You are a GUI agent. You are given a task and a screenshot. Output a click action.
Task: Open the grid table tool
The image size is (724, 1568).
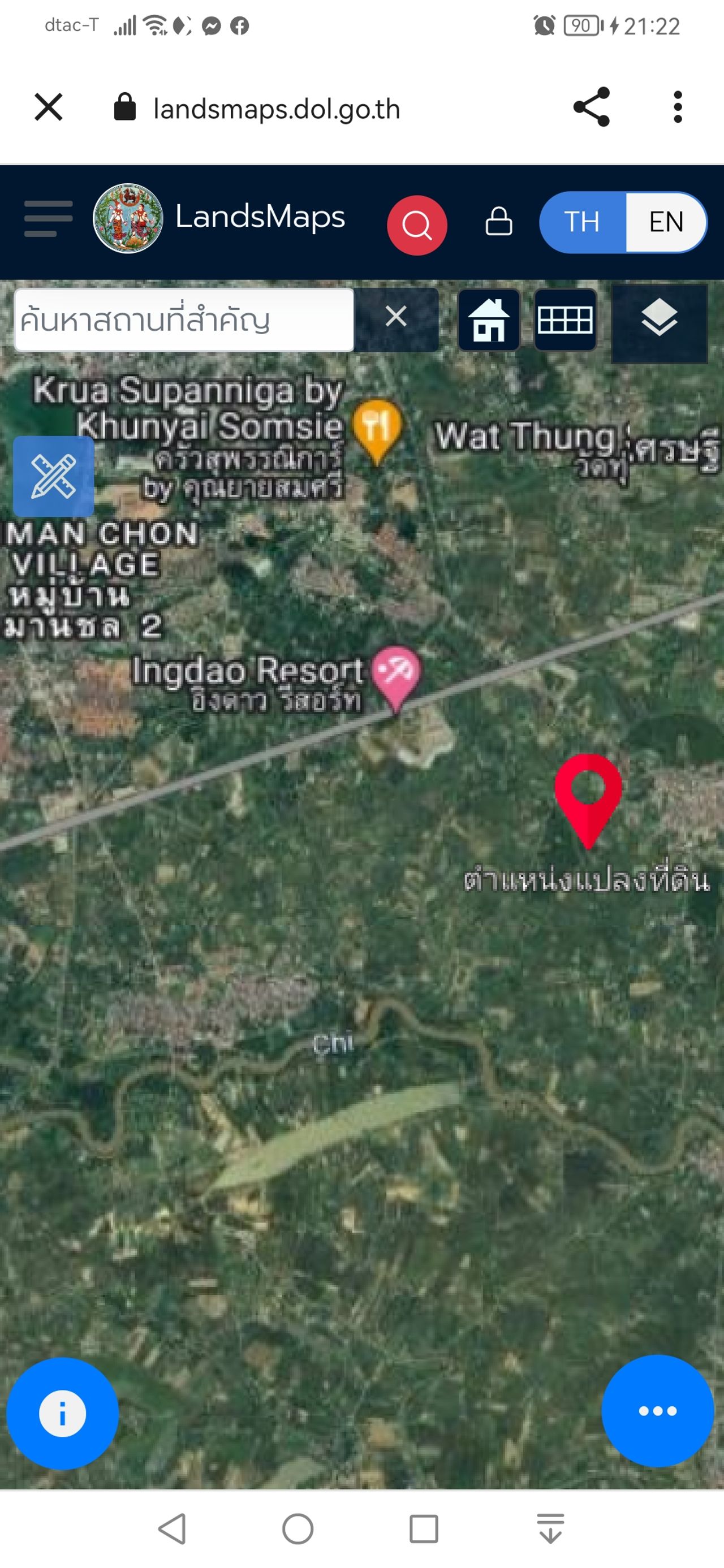tap(565, 320)
